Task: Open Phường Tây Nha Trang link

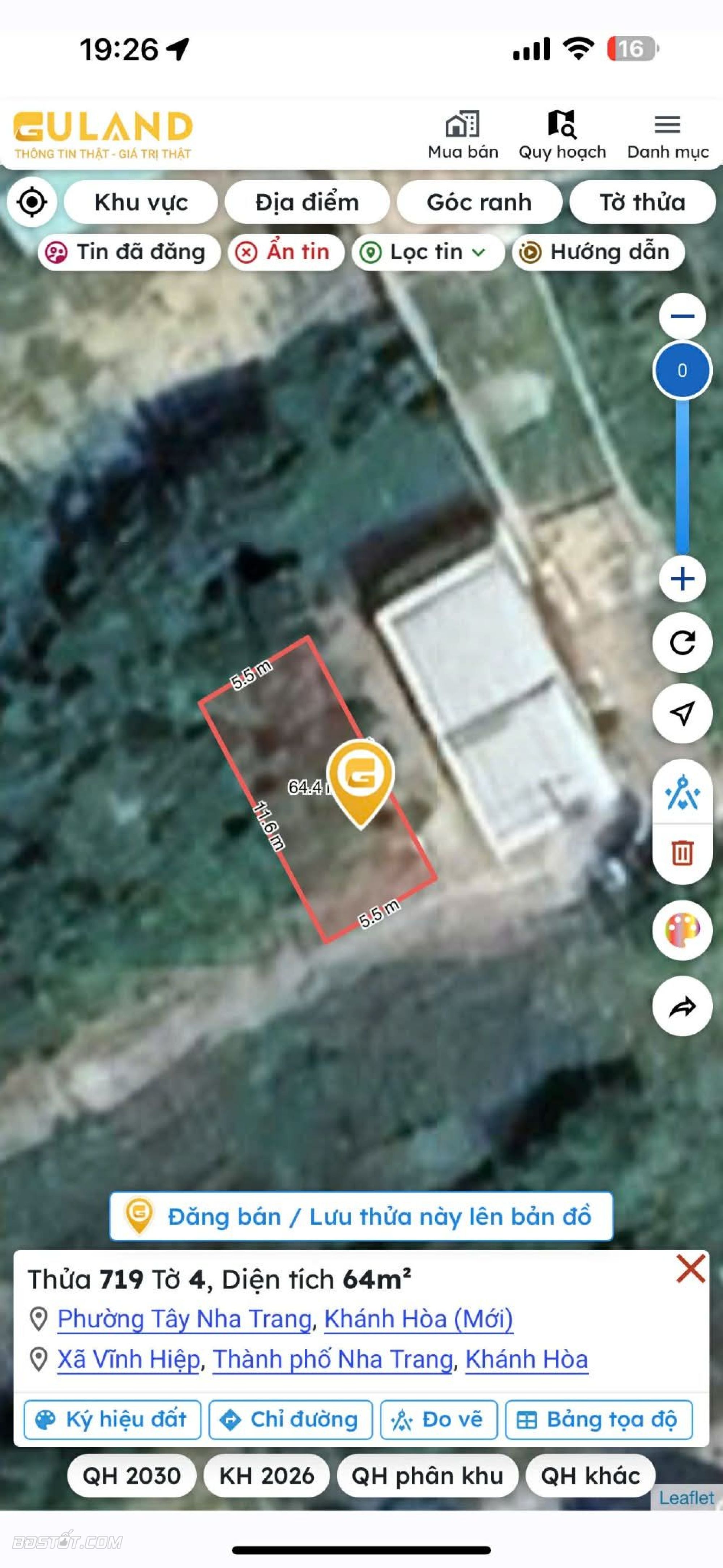Action: point(184,1319)
